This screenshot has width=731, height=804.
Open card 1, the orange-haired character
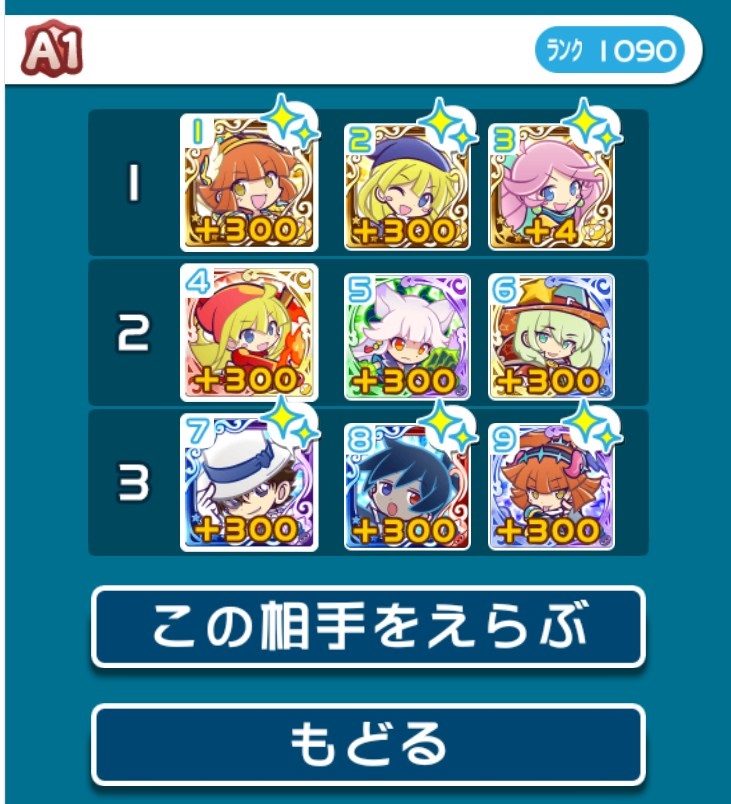[x=248, y=182]
